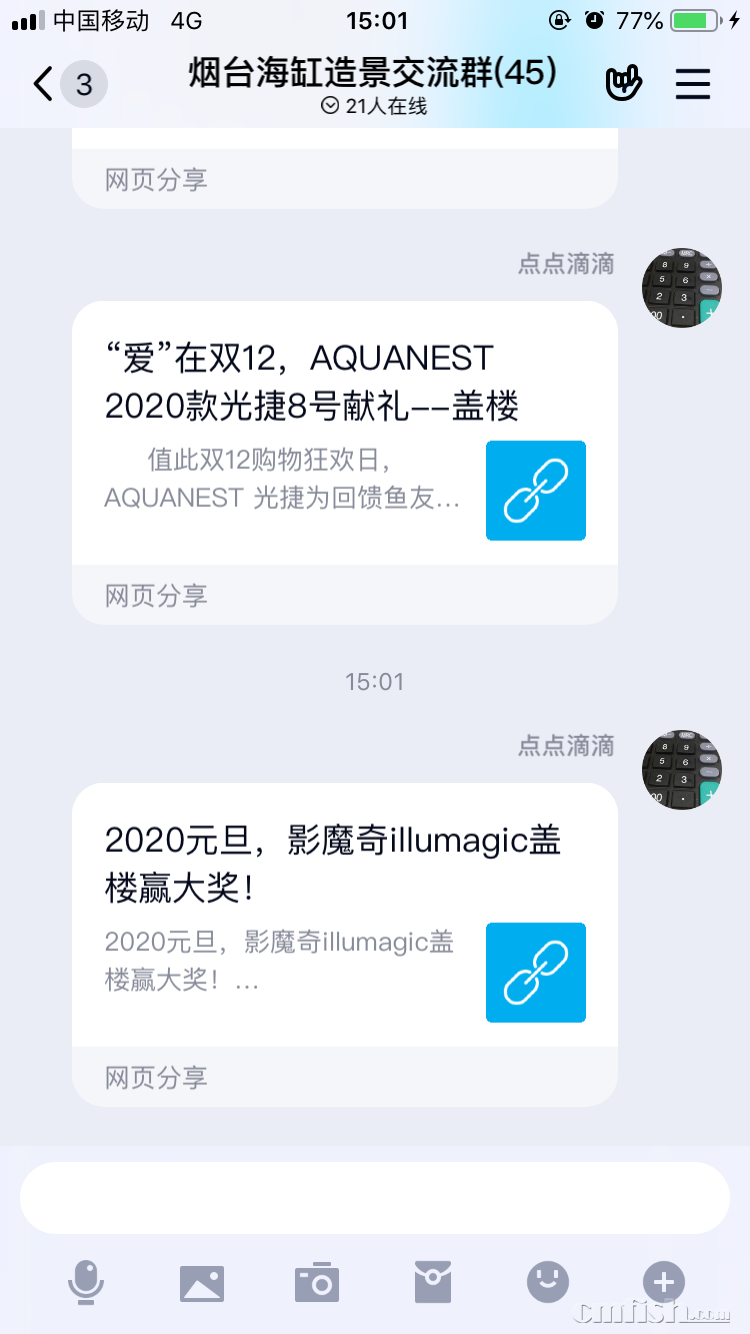Open the group settings menu
The image size is (750, 1334).
(692, 85)
